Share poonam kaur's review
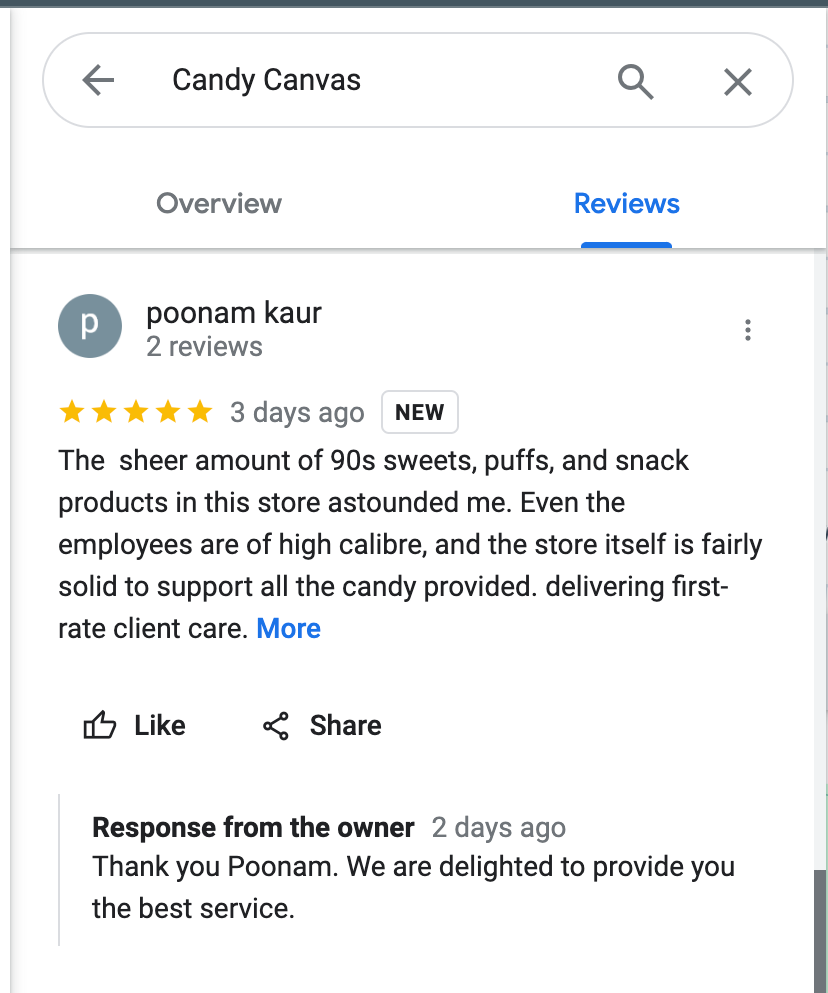The height and width of the screenshot is (993, 828). [x=322, y=725]
